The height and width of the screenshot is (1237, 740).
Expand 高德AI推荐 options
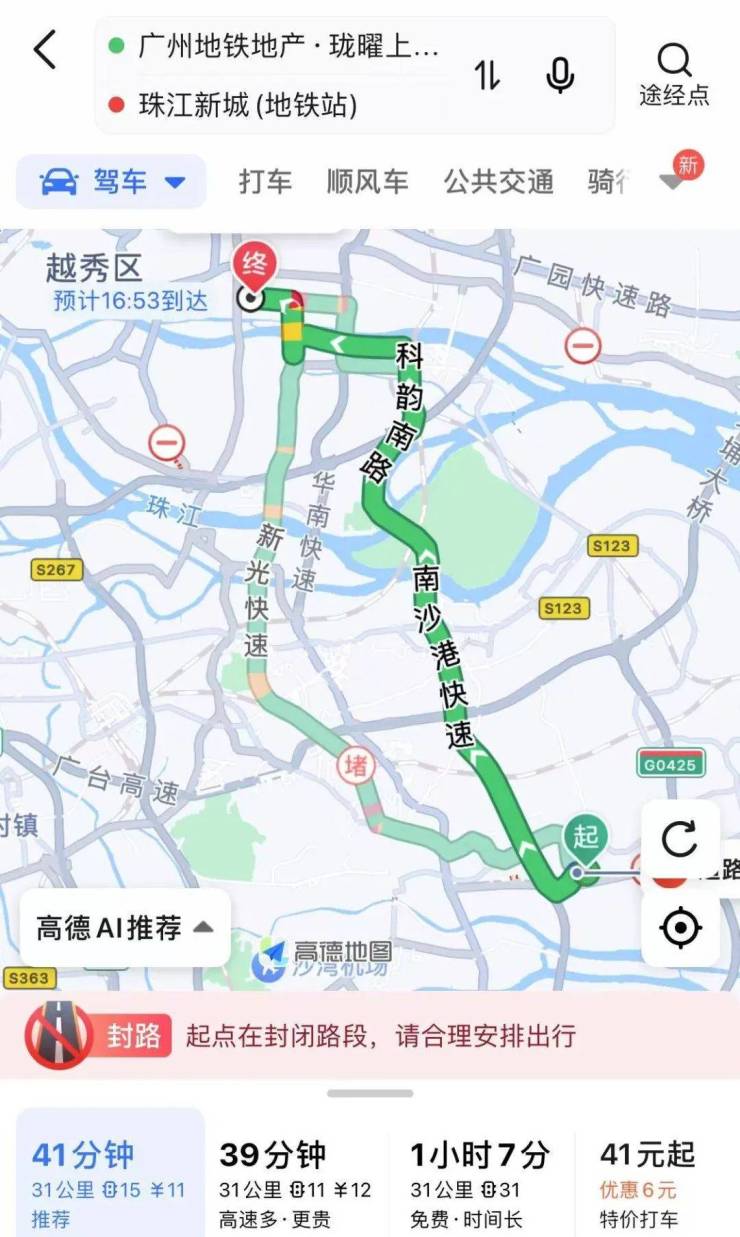click(125, 928)
